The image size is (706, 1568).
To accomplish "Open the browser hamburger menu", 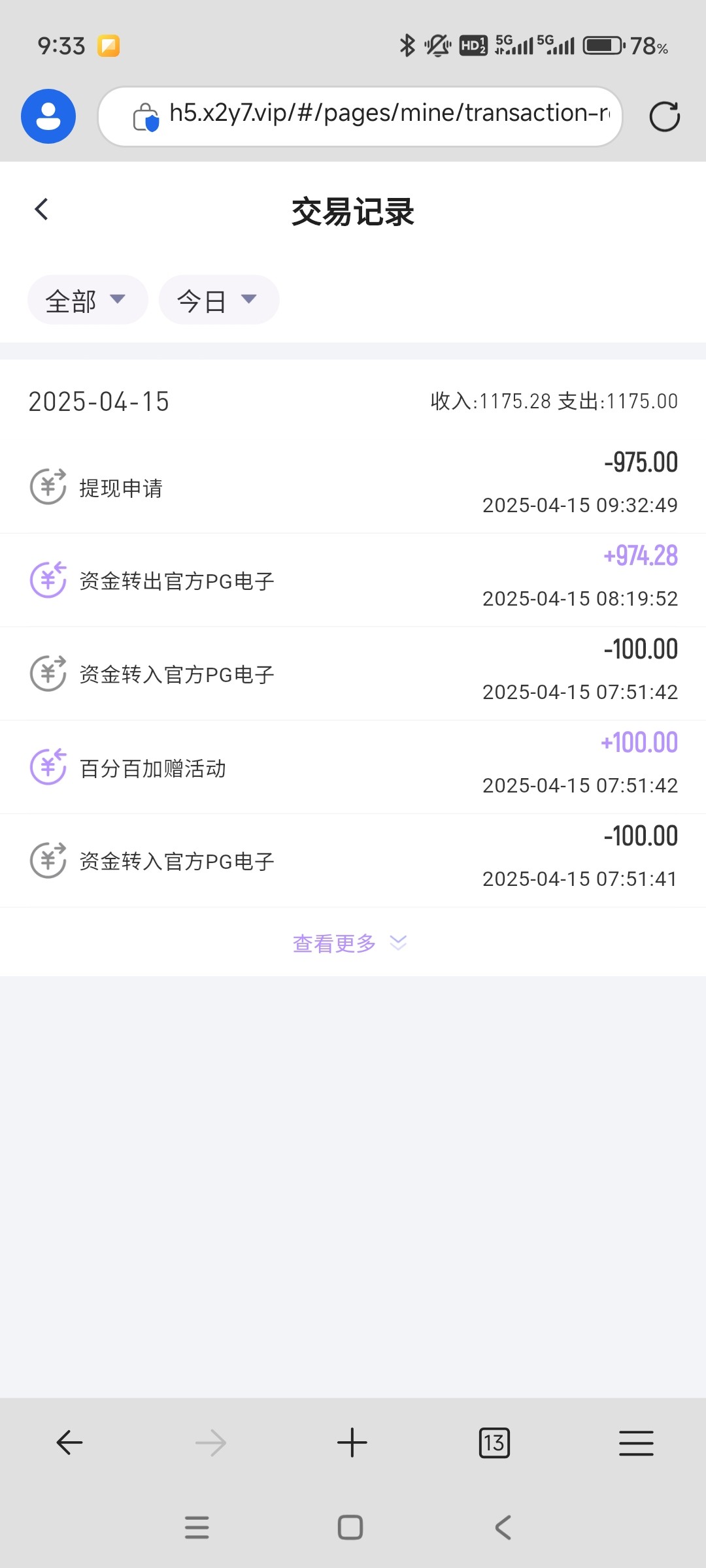I will coord(636,1443).
